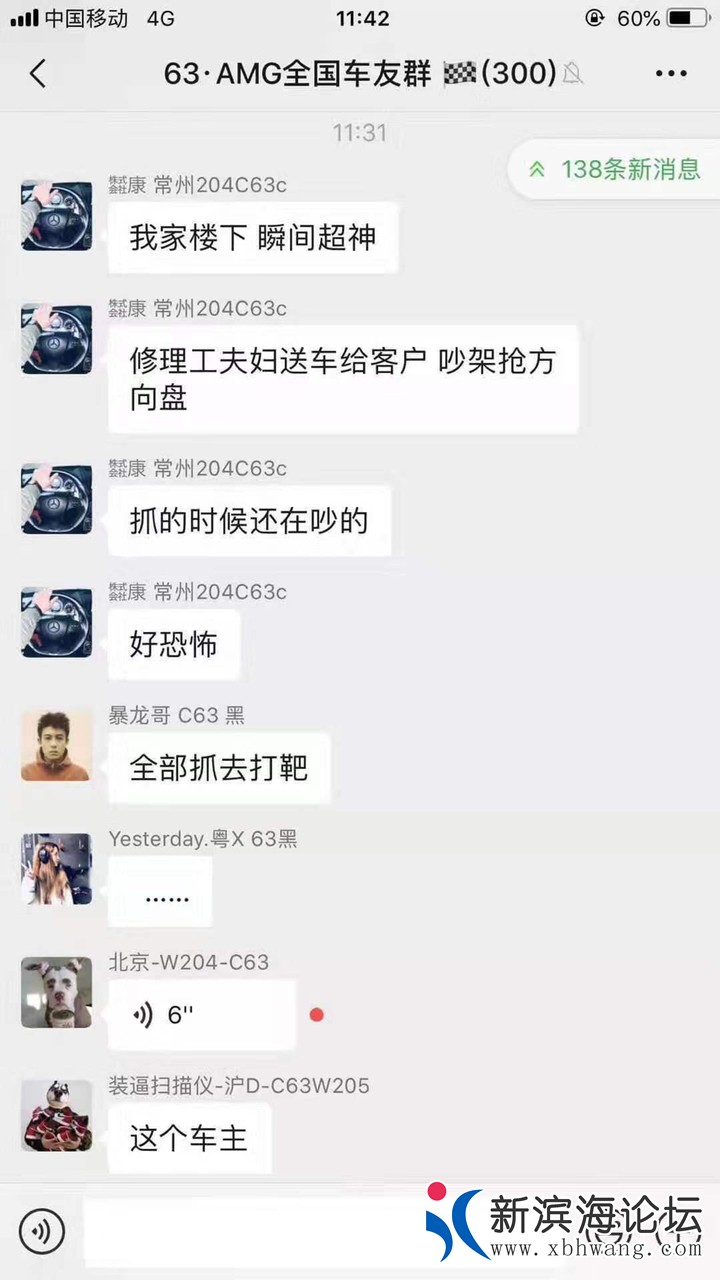
Task: Open 北京-W204-C63's avatar profile
Action: (56, 992)
